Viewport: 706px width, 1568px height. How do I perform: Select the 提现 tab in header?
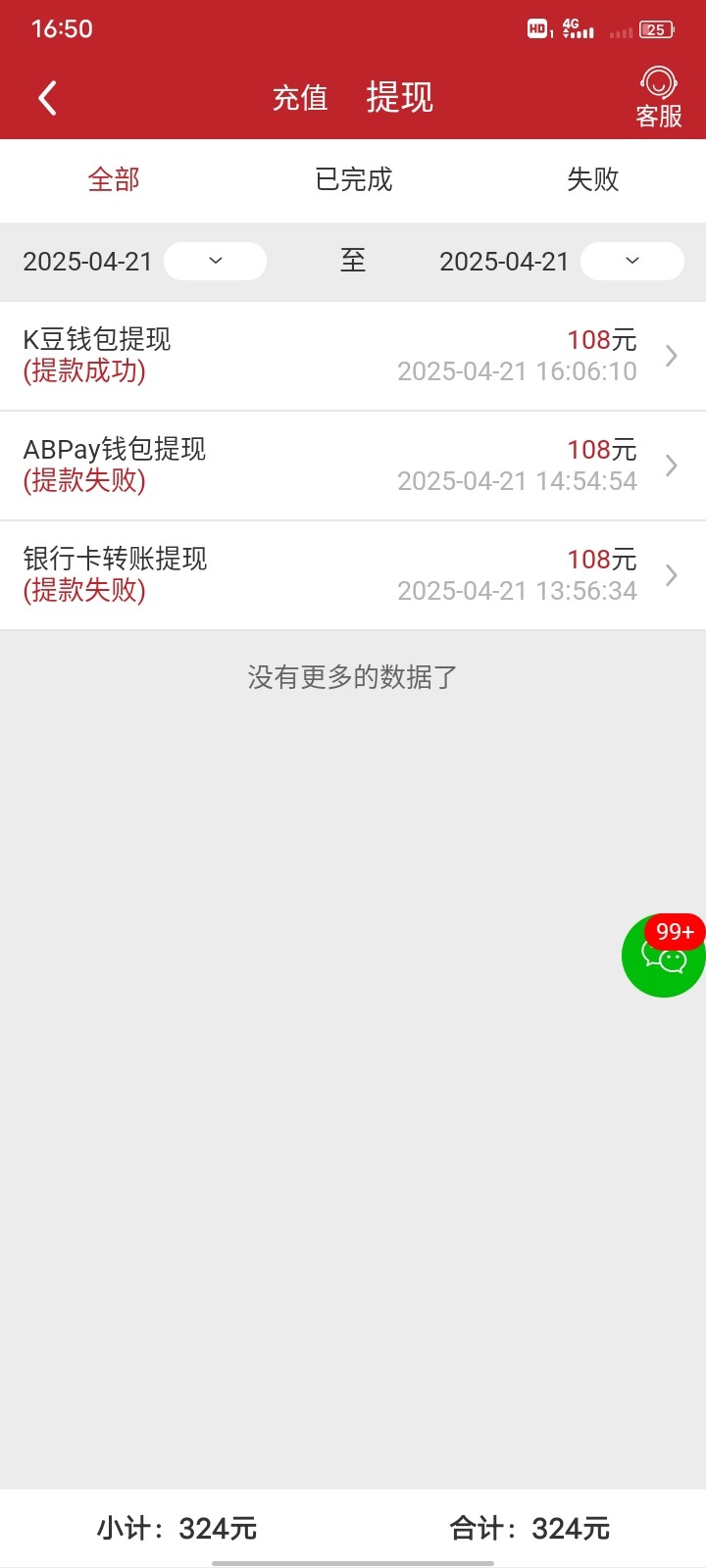(x=400, y=98)
